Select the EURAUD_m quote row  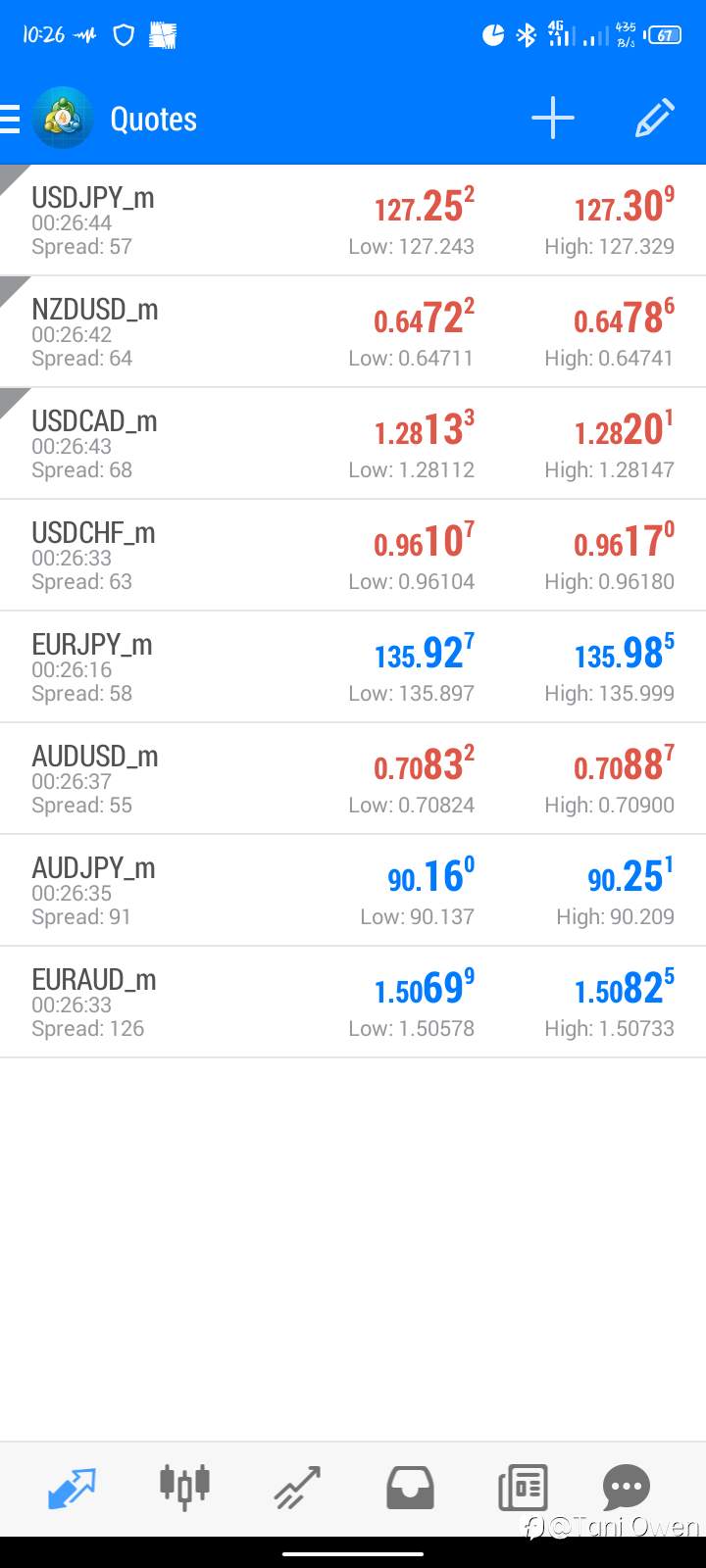point(353,1003)
